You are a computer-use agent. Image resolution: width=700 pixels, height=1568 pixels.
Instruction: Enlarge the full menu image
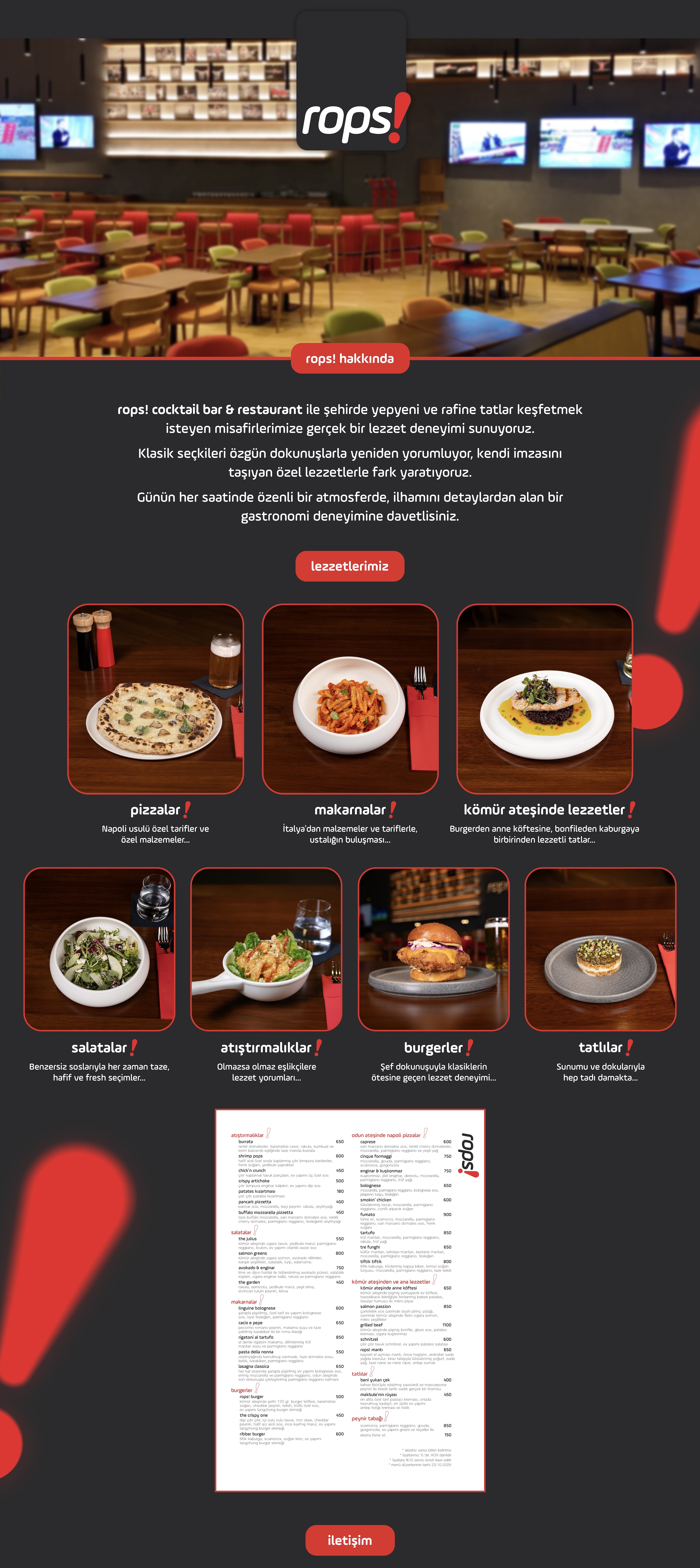tap(350, 1300)
